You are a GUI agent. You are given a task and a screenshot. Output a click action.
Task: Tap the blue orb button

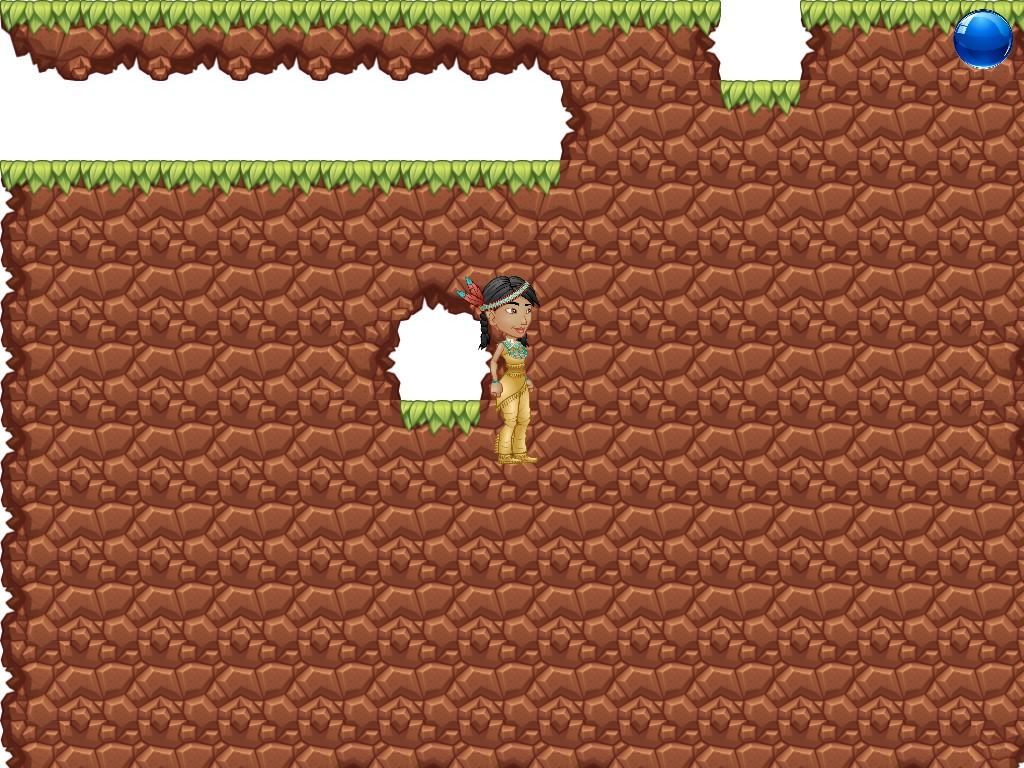point(983,40)
